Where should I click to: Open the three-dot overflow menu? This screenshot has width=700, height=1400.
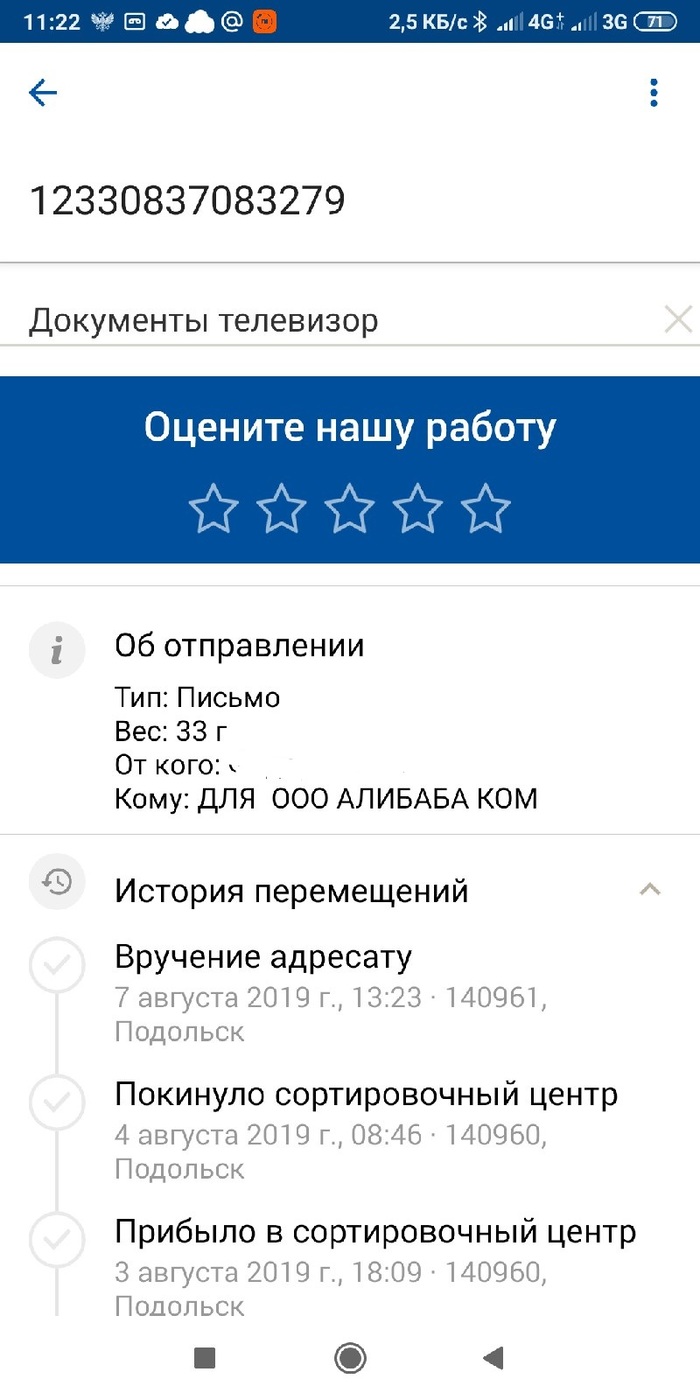tap(654, 94)
